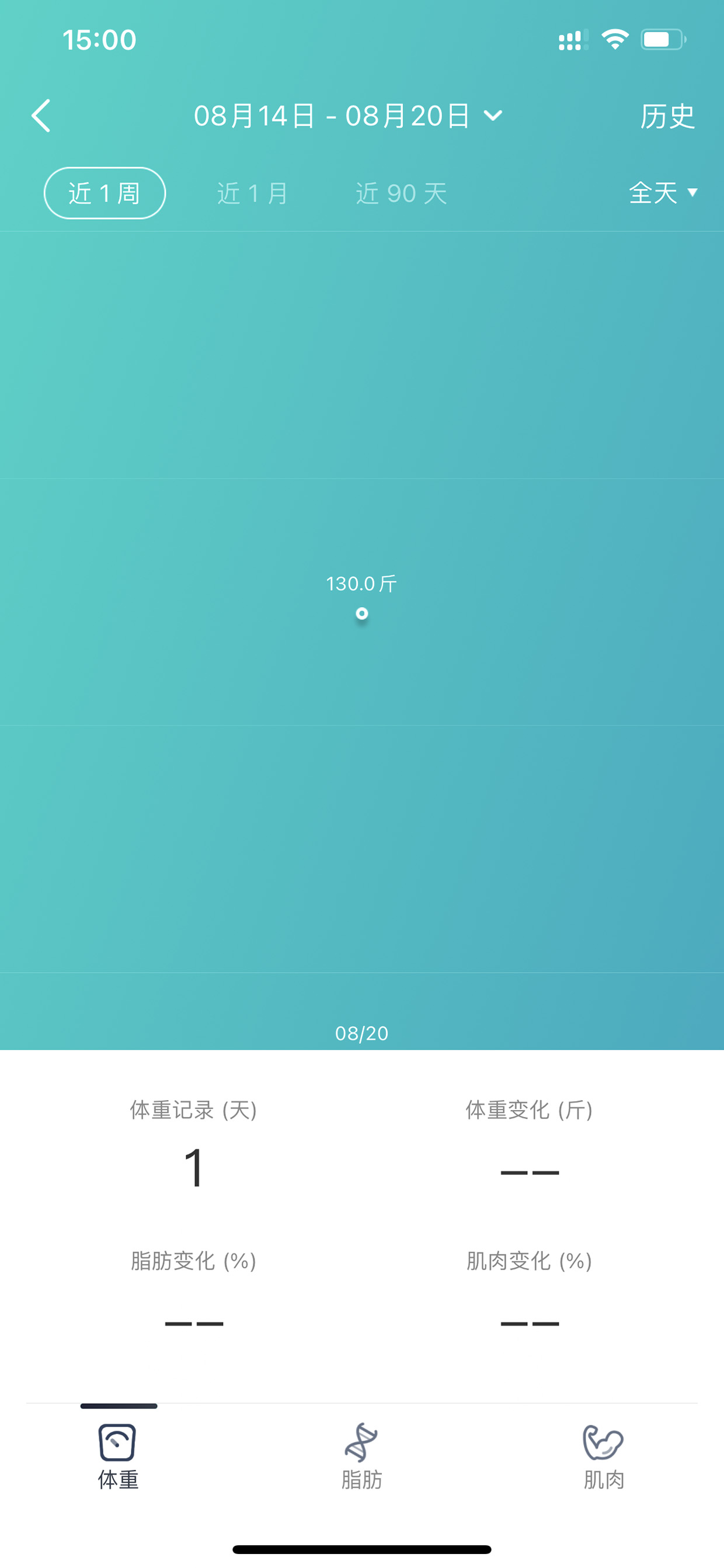The image size is (724, 1568).
Task: Switch to the 脂肪 tab
Action: pyautogui.click(x=361, y=1456)
